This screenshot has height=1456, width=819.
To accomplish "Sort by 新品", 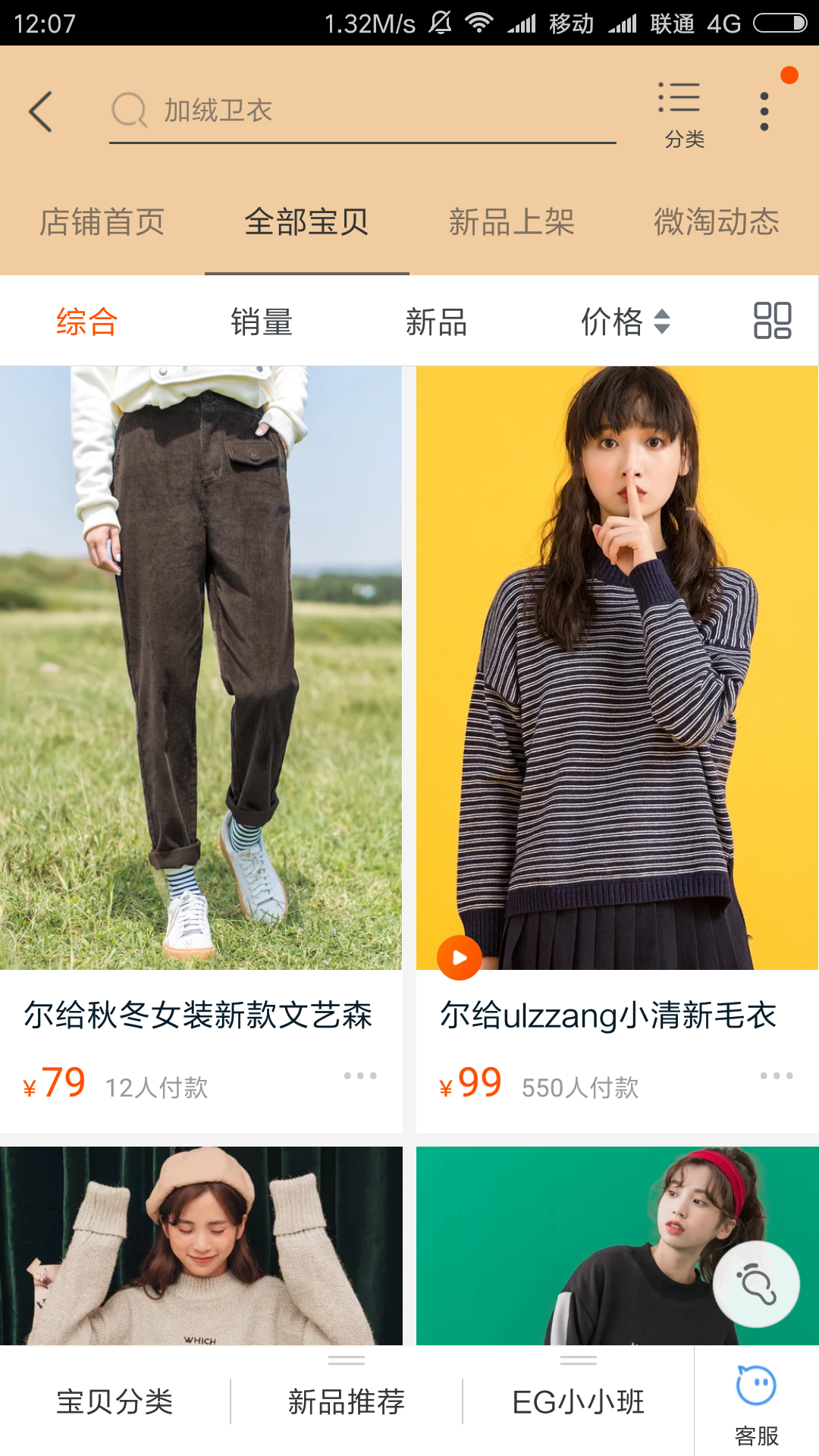I will [436, 322].
